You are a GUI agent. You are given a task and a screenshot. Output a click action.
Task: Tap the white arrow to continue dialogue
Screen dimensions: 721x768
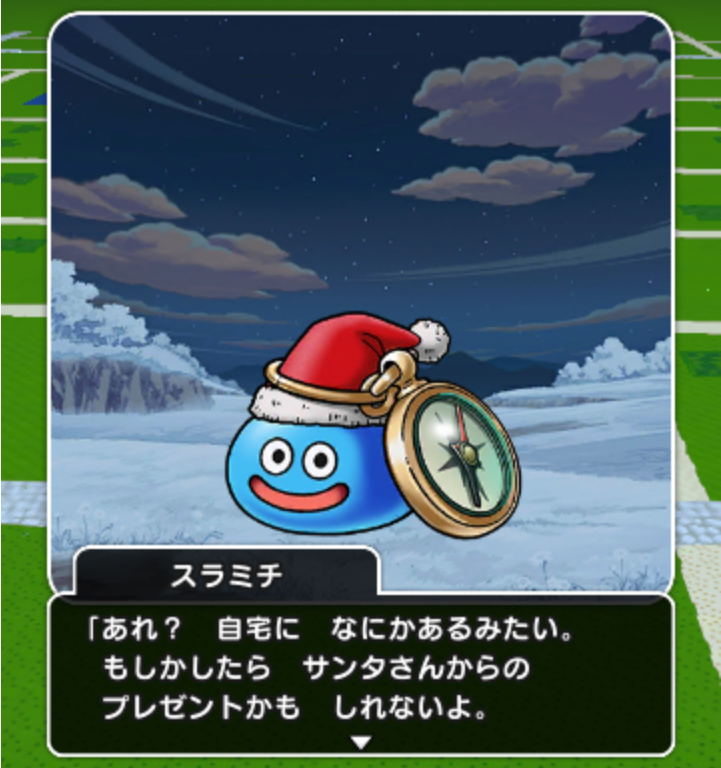point(361,743)
